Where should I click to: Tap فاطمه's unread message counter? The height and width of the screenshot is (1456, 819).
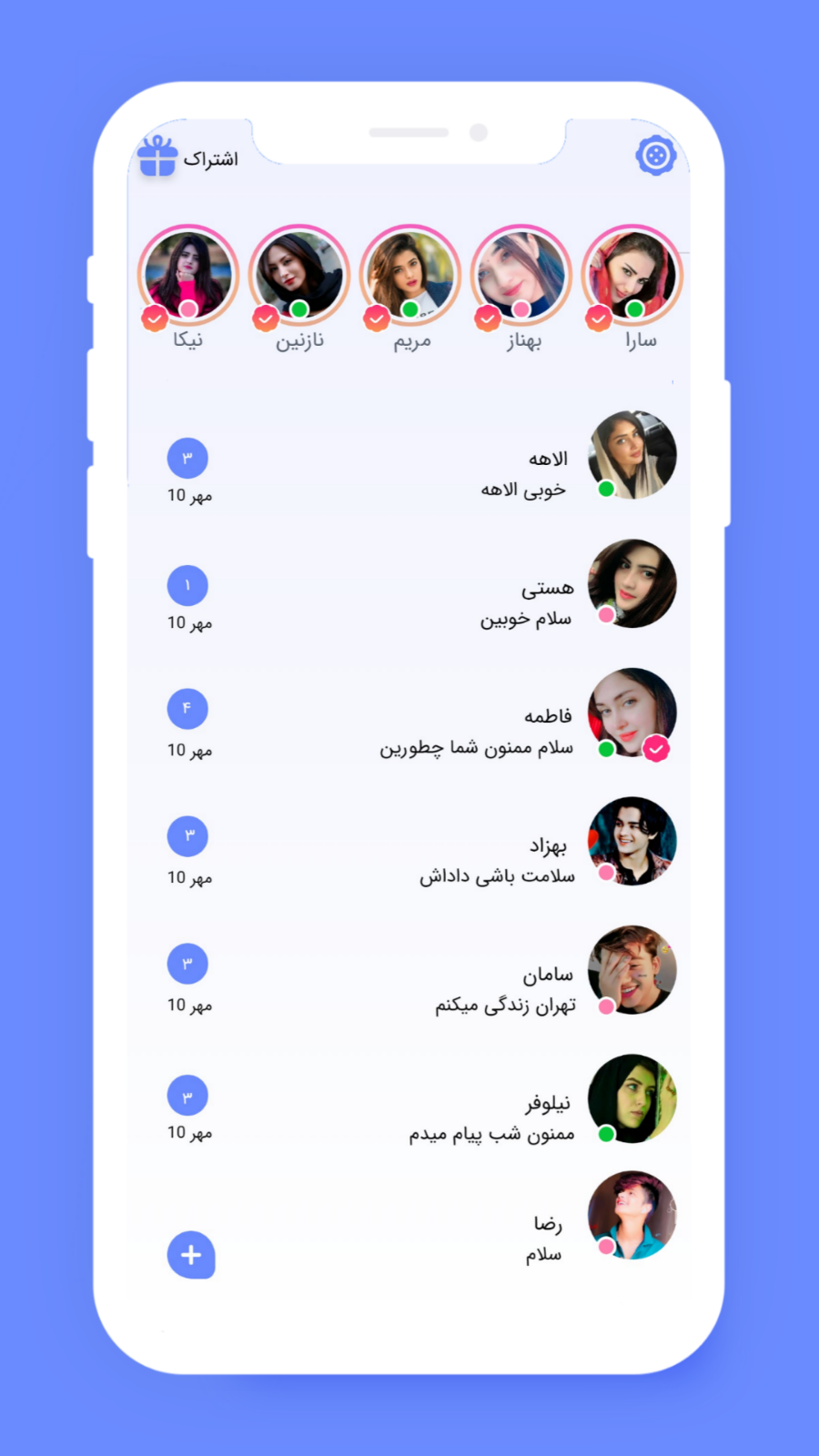[x=187, y=709]
